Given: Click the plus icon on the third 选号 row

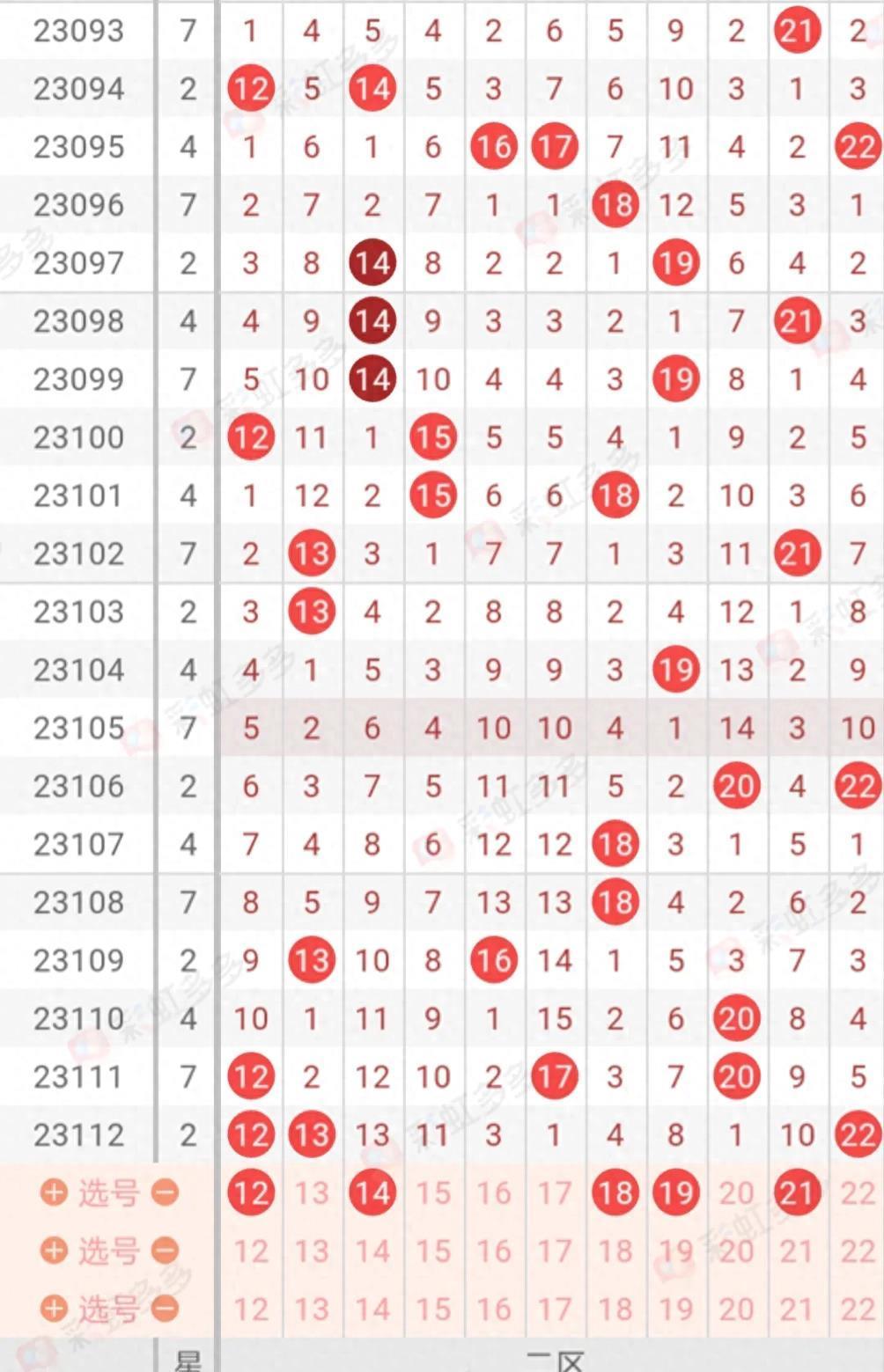Looking at the screenshot, I should (x=55, y=1310).
